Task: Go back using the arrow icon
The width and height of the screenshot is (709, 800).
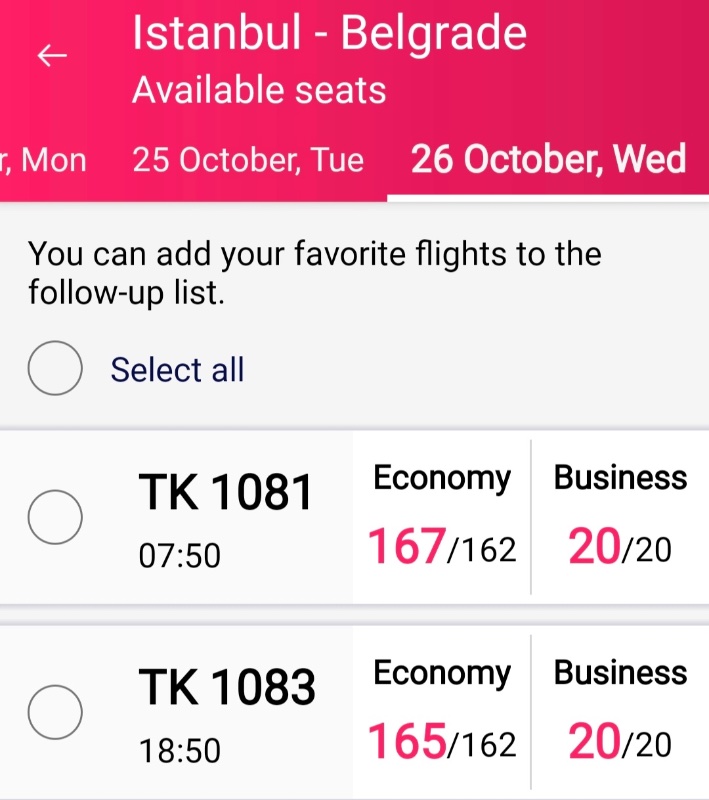Action: (x=52, y=57)
